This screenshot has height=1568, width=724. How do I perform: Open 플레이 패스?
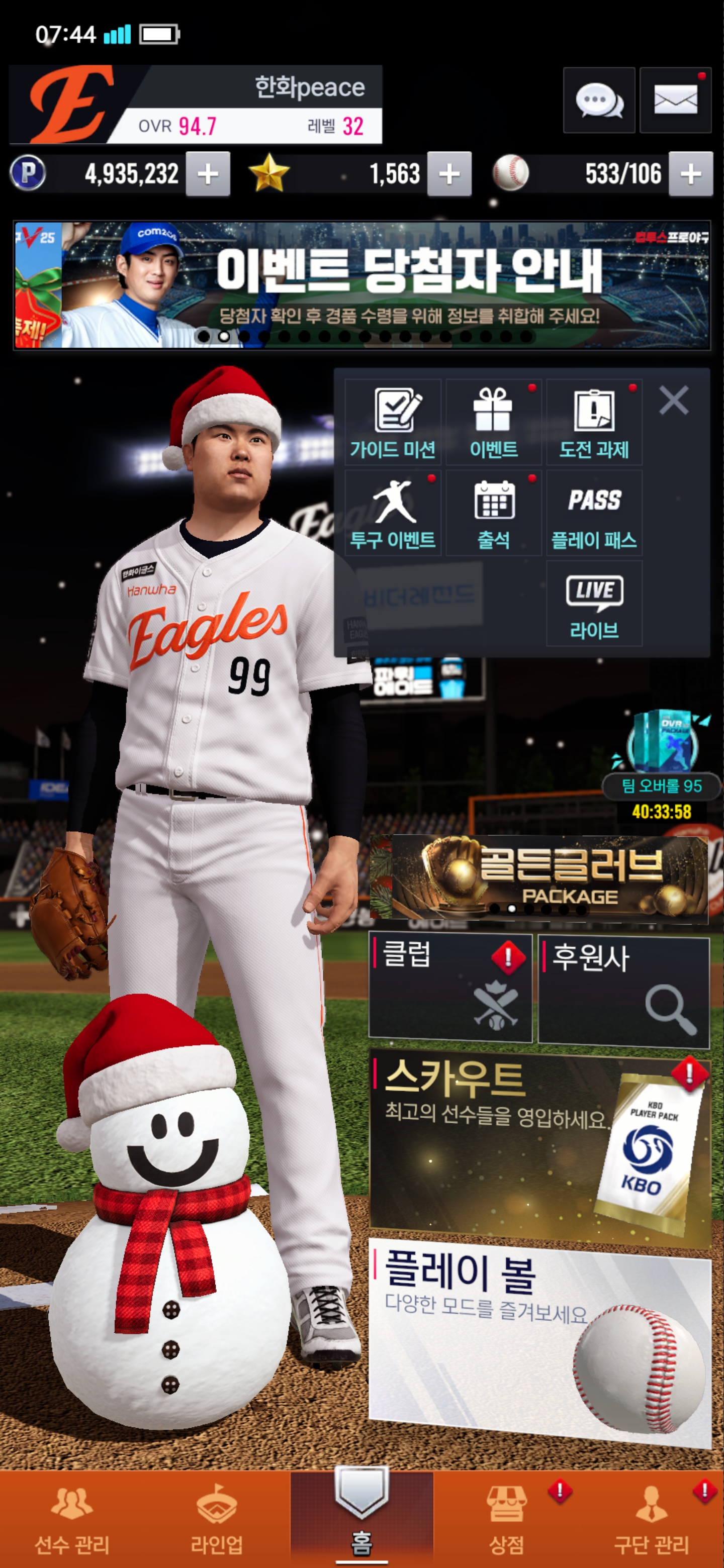coord(594,513)
